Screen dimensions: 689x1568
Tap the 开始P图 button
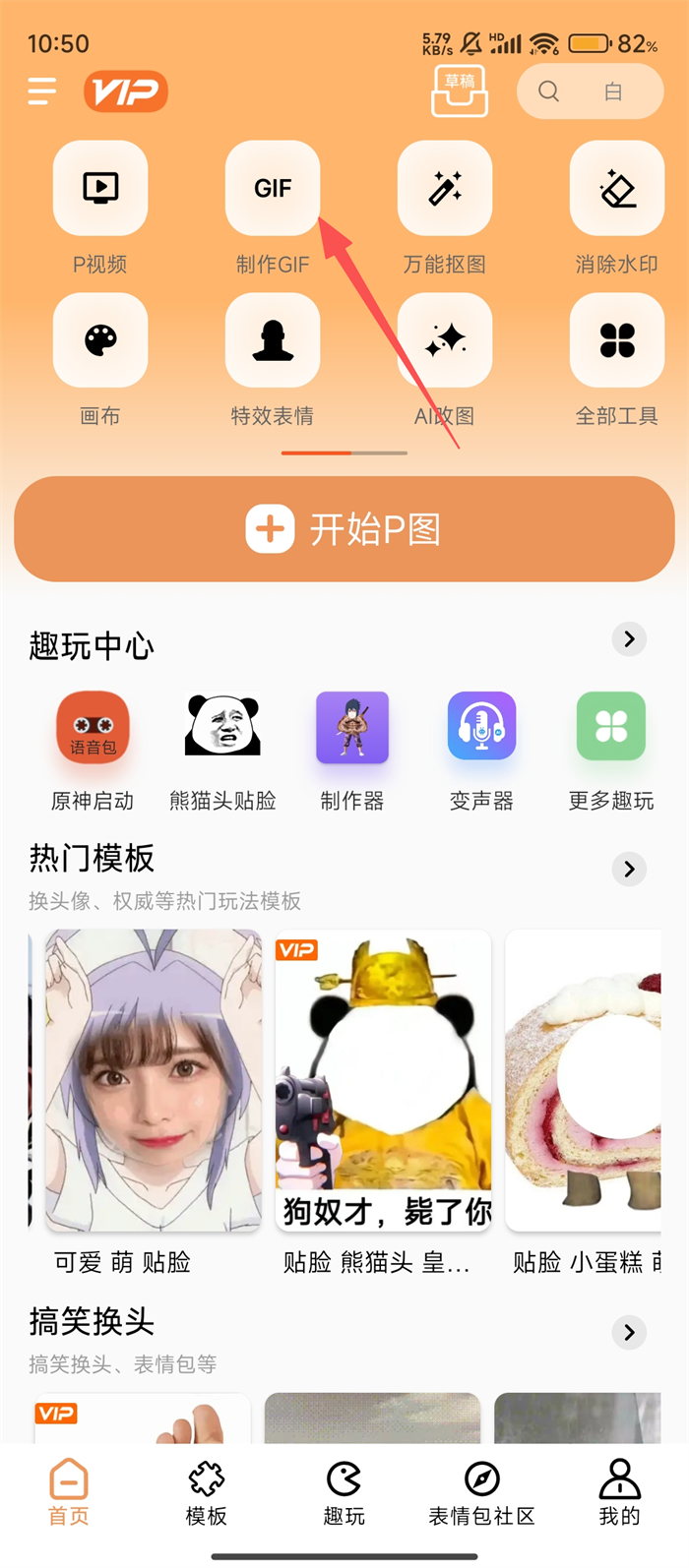[344, 529]
